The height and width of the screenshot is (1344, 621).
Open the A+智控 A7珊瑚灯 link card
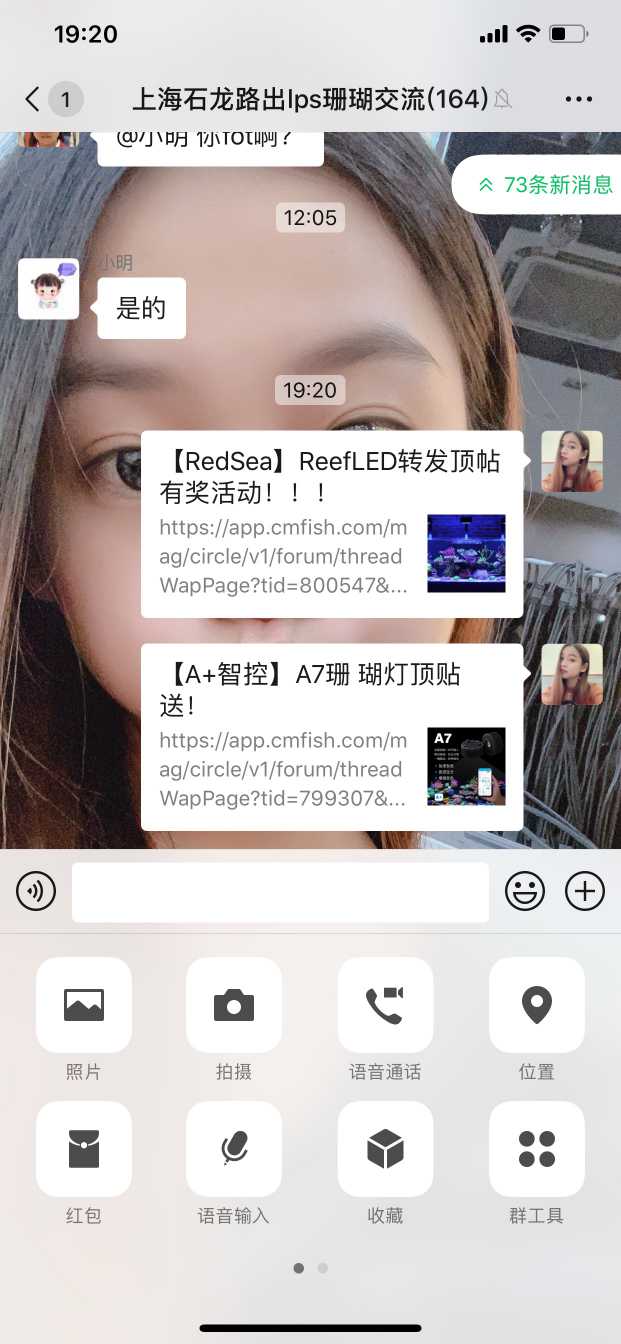(331, 737)
